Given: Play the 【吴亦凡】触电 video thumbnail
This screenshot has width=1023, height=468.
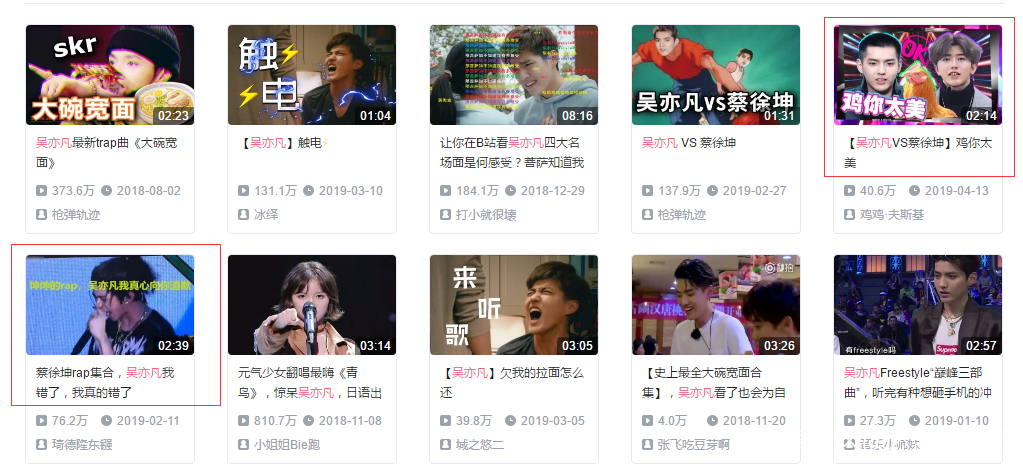Looking at the screenshot, I should click(312, 75).
